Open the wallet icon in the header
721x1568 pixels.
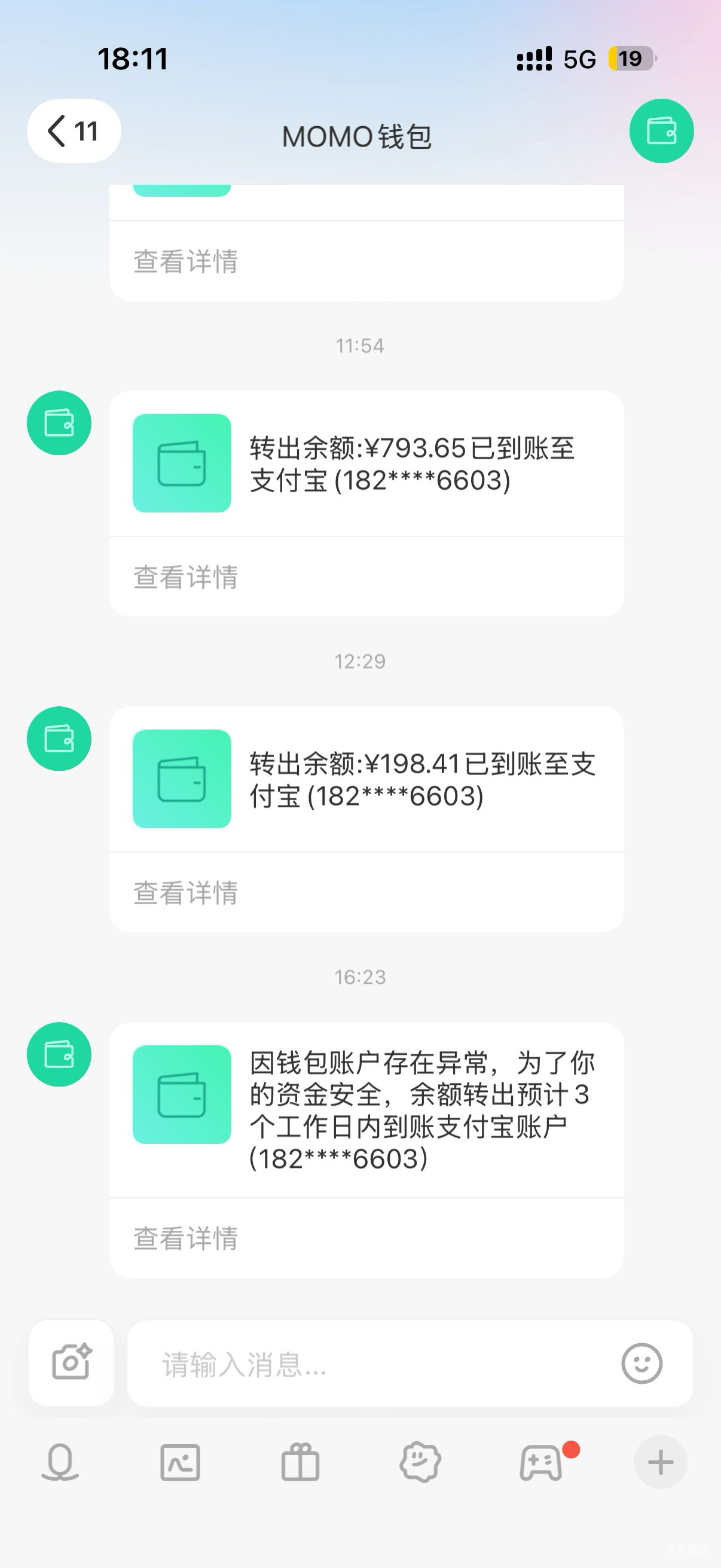661,132
